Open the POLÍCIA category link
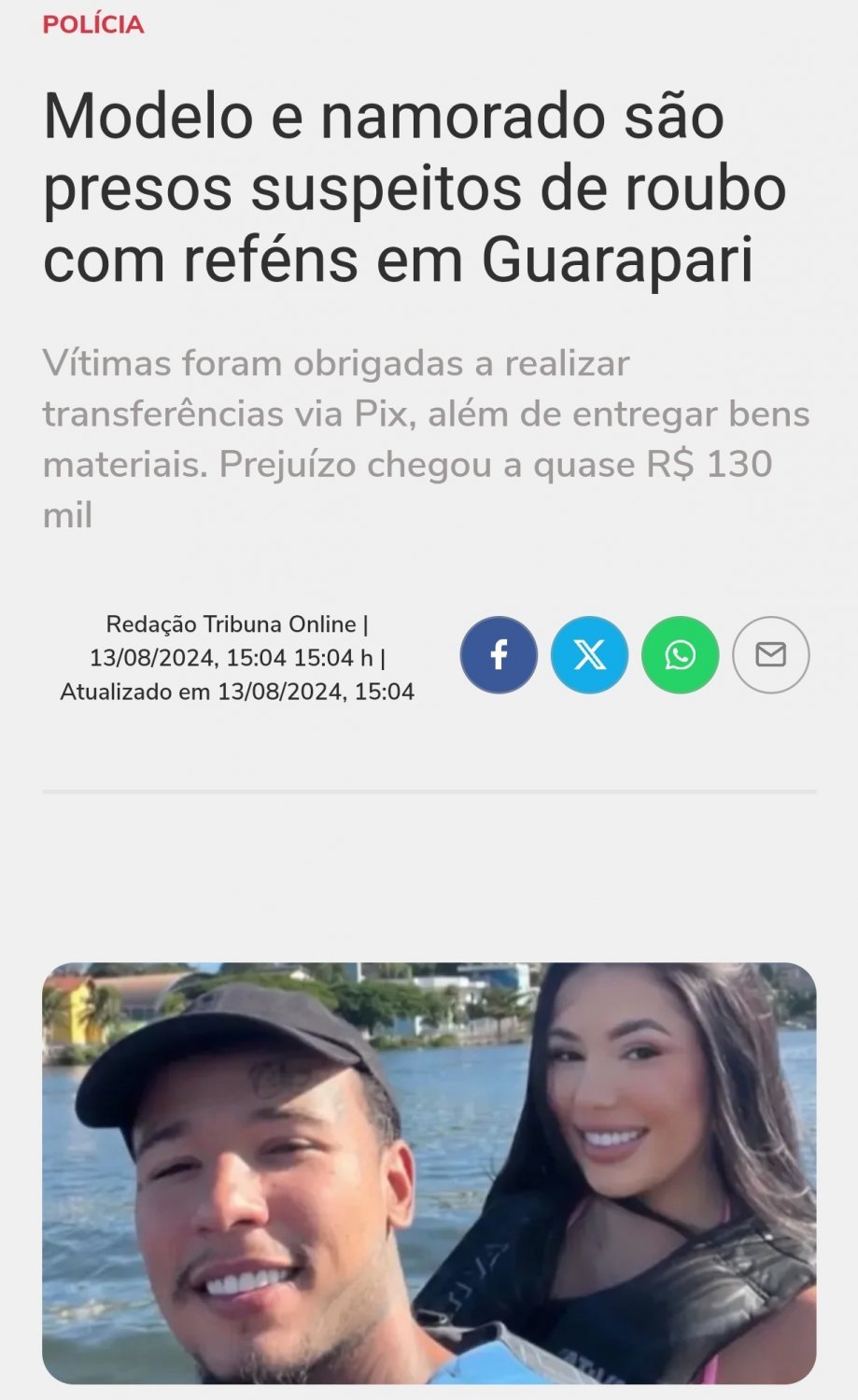858x1400 pixels. 93,25
